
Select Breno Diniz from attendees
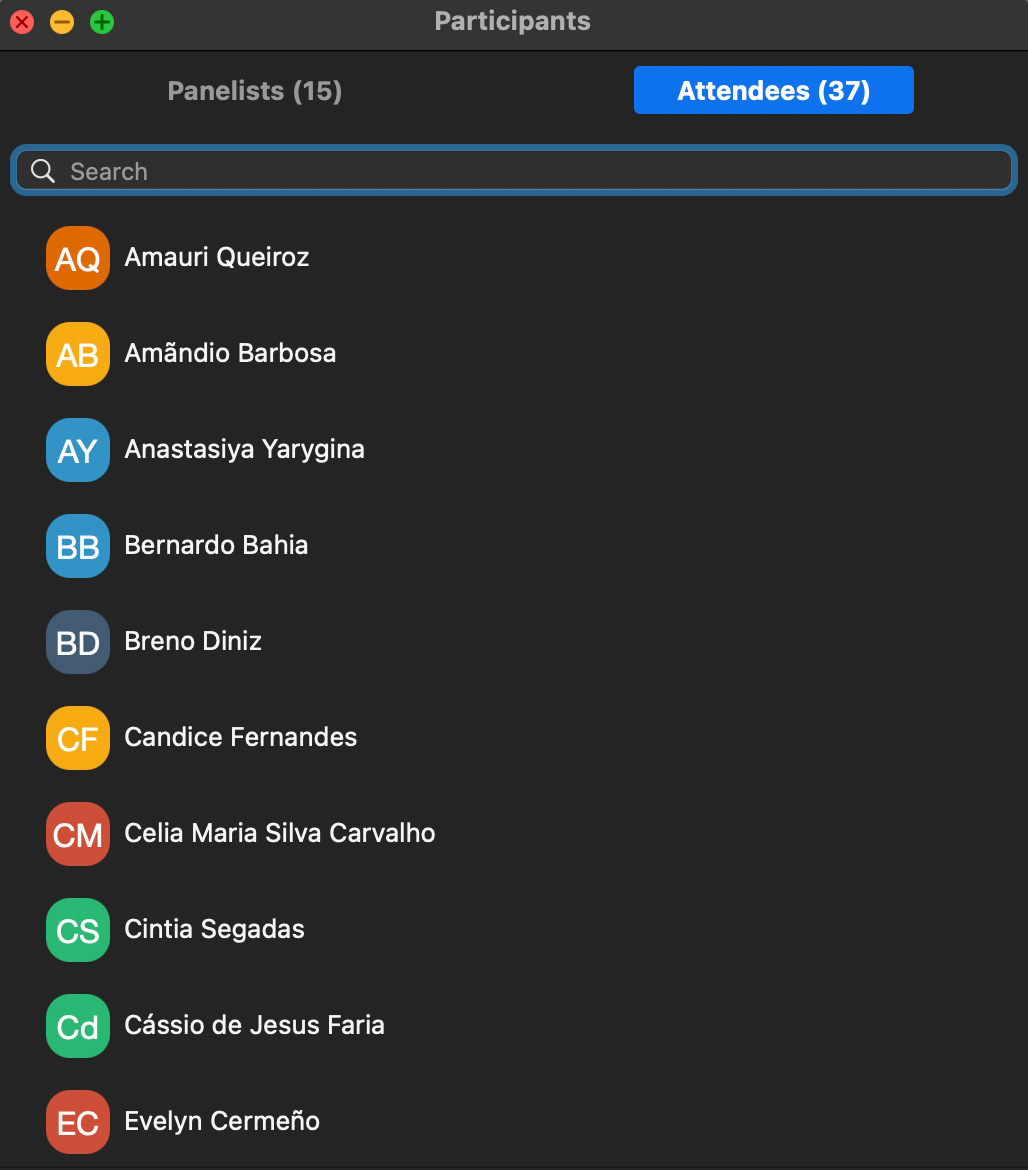[193, 642]
